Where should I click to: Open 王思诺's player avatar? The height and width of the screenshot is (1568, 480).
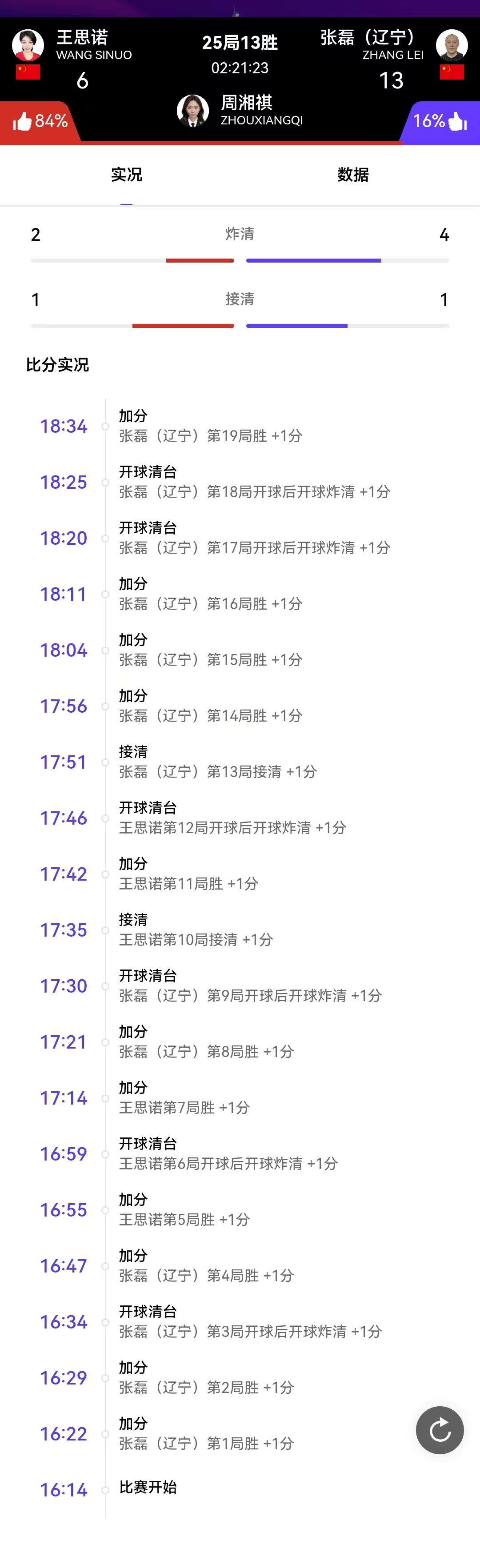[28, 45]
